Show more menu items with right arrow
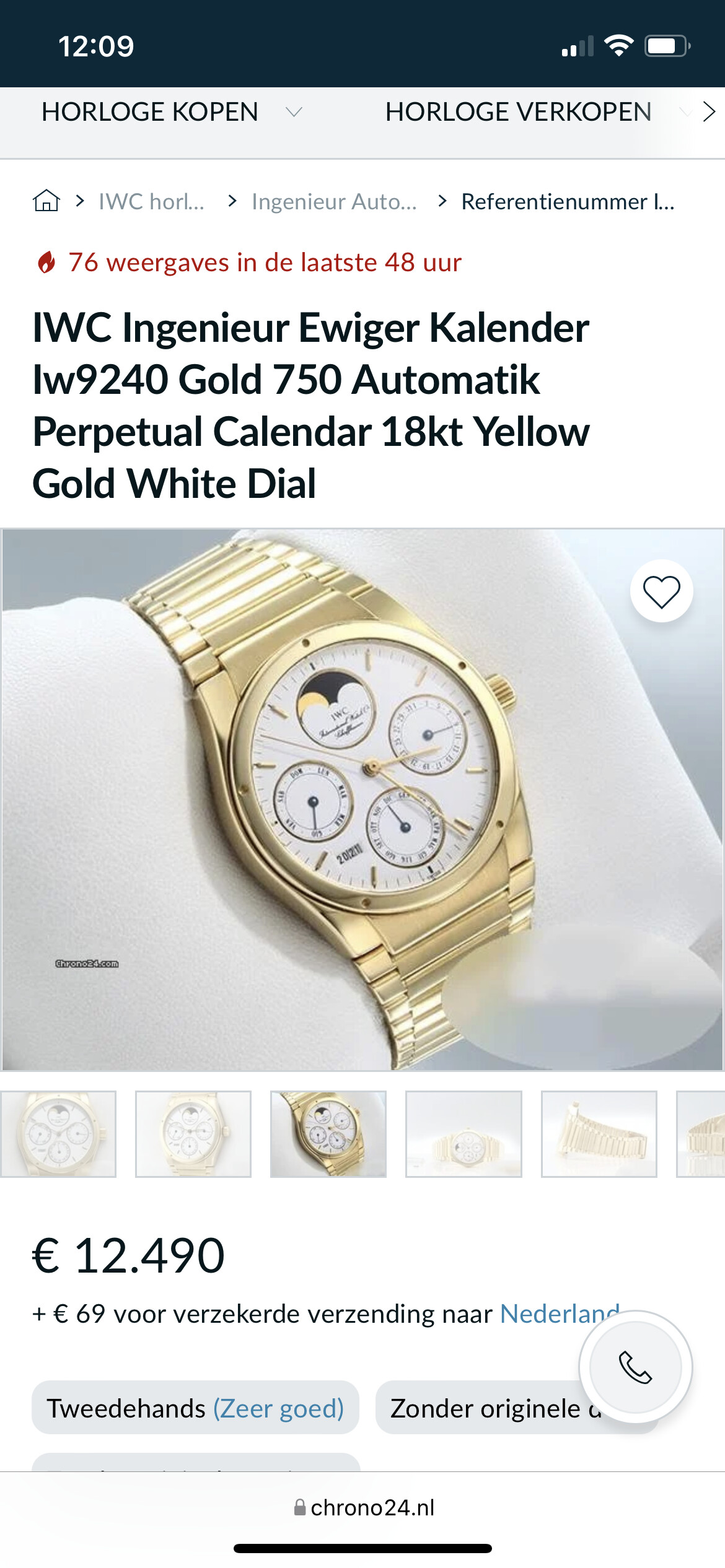This screenshot has width=725, height=1568. [708, 112]
